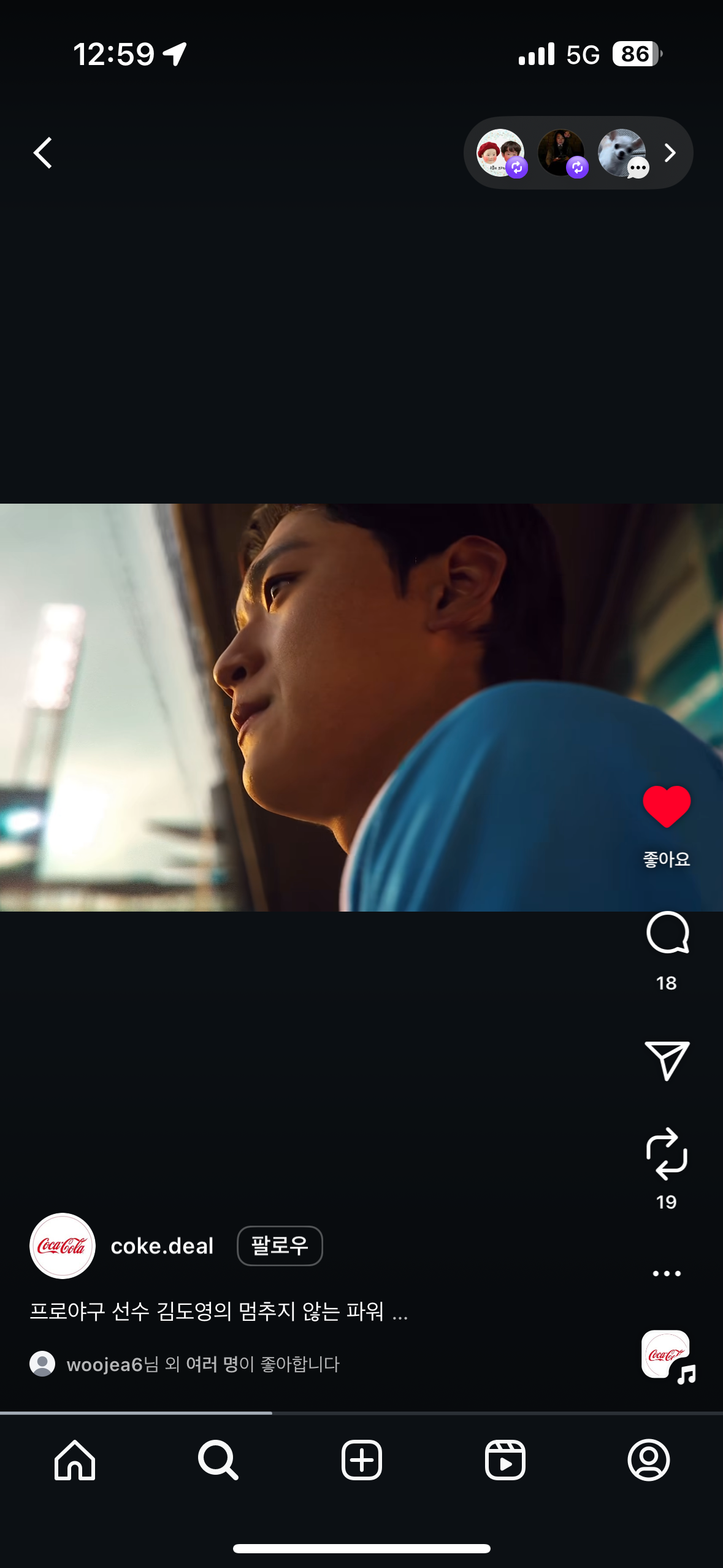Viewport: 723px width, 1568px height.
Task: Go to your Profile tab
Action: pyautogui.click(x=648, y=1460)
